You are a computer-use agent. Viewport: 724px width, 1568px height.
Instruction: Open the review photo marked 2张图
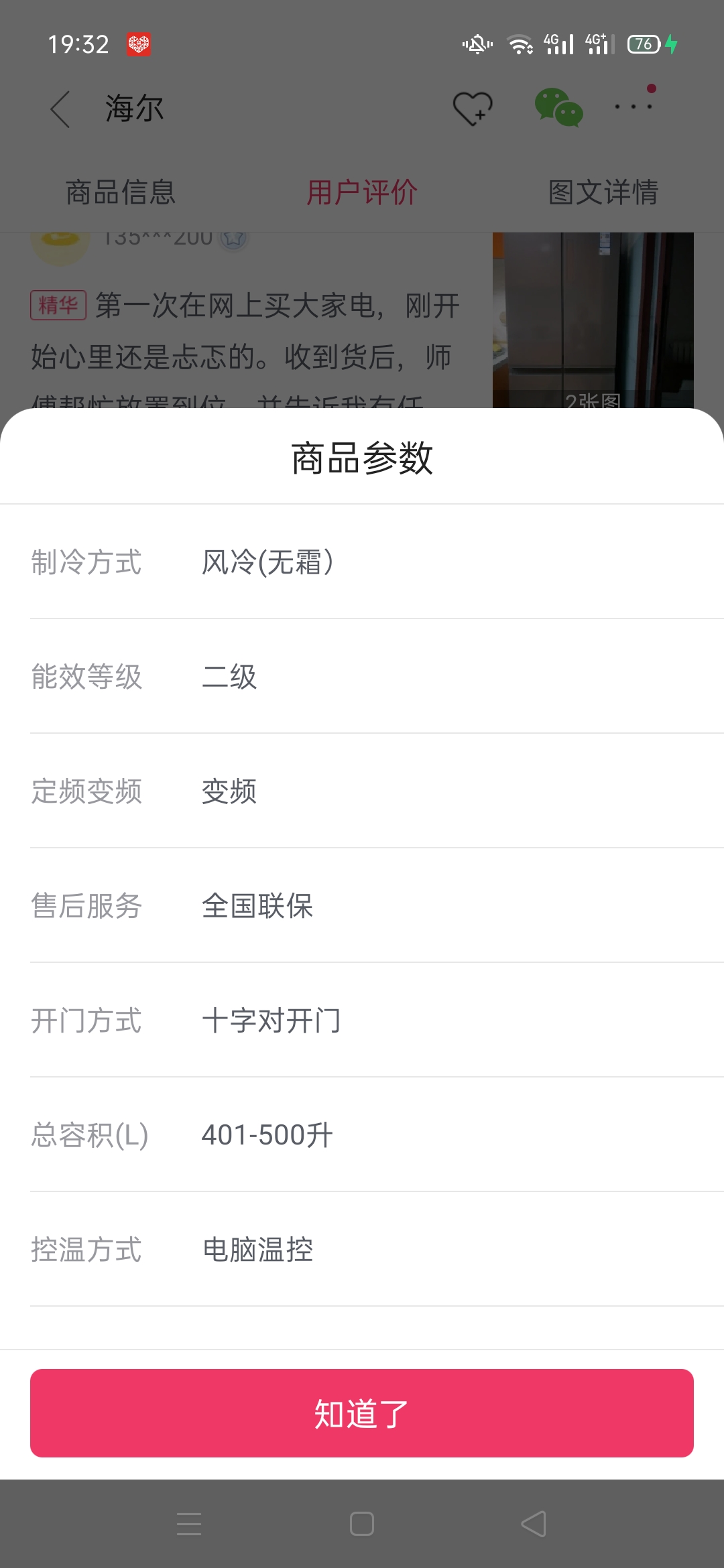tap(593, 315)
